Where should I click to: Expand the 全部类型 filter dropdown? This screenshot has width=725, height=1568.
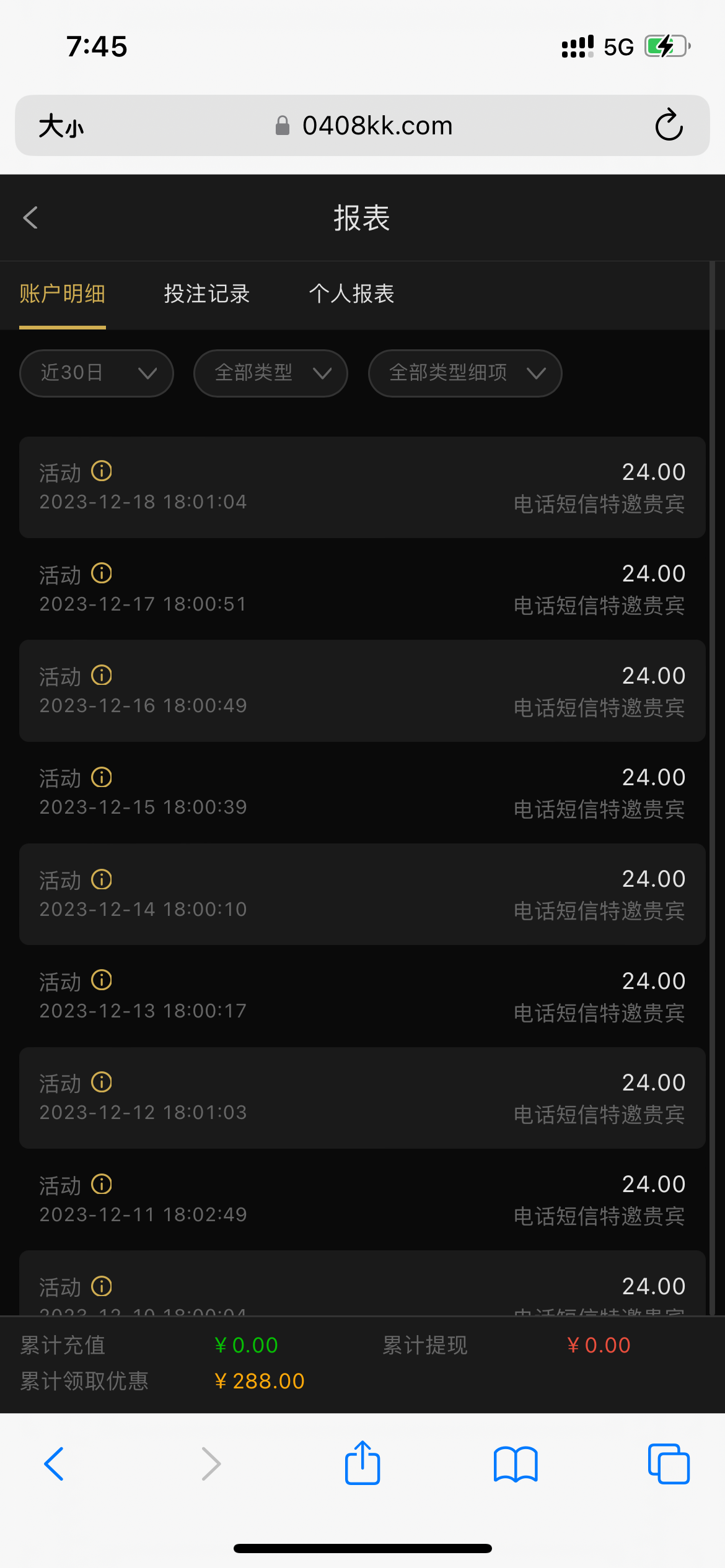point(271,373)
